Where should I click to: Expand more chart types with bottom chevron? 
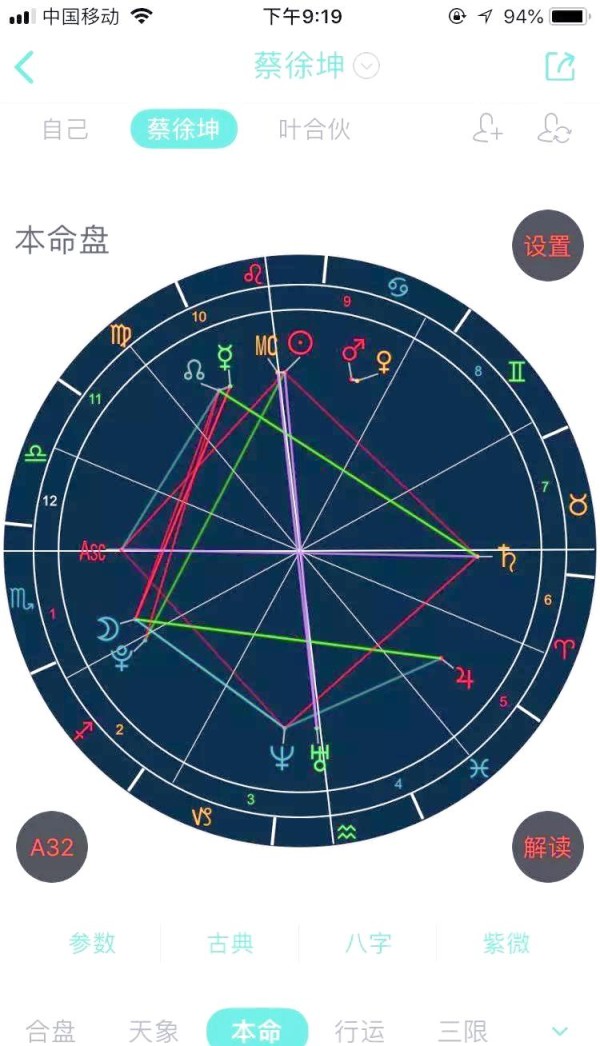pos(560,1032)
